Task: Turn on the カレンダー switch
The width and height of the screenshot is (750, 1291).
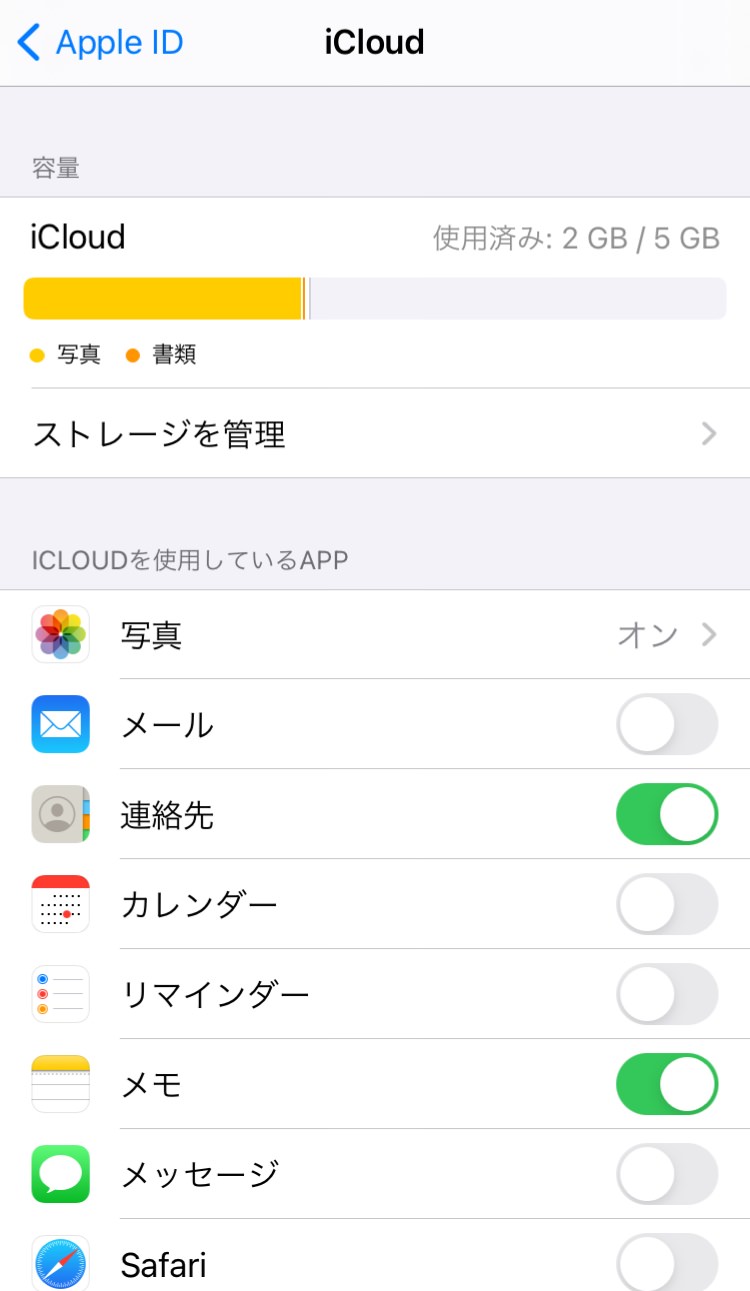Action: tap(667, 904)
